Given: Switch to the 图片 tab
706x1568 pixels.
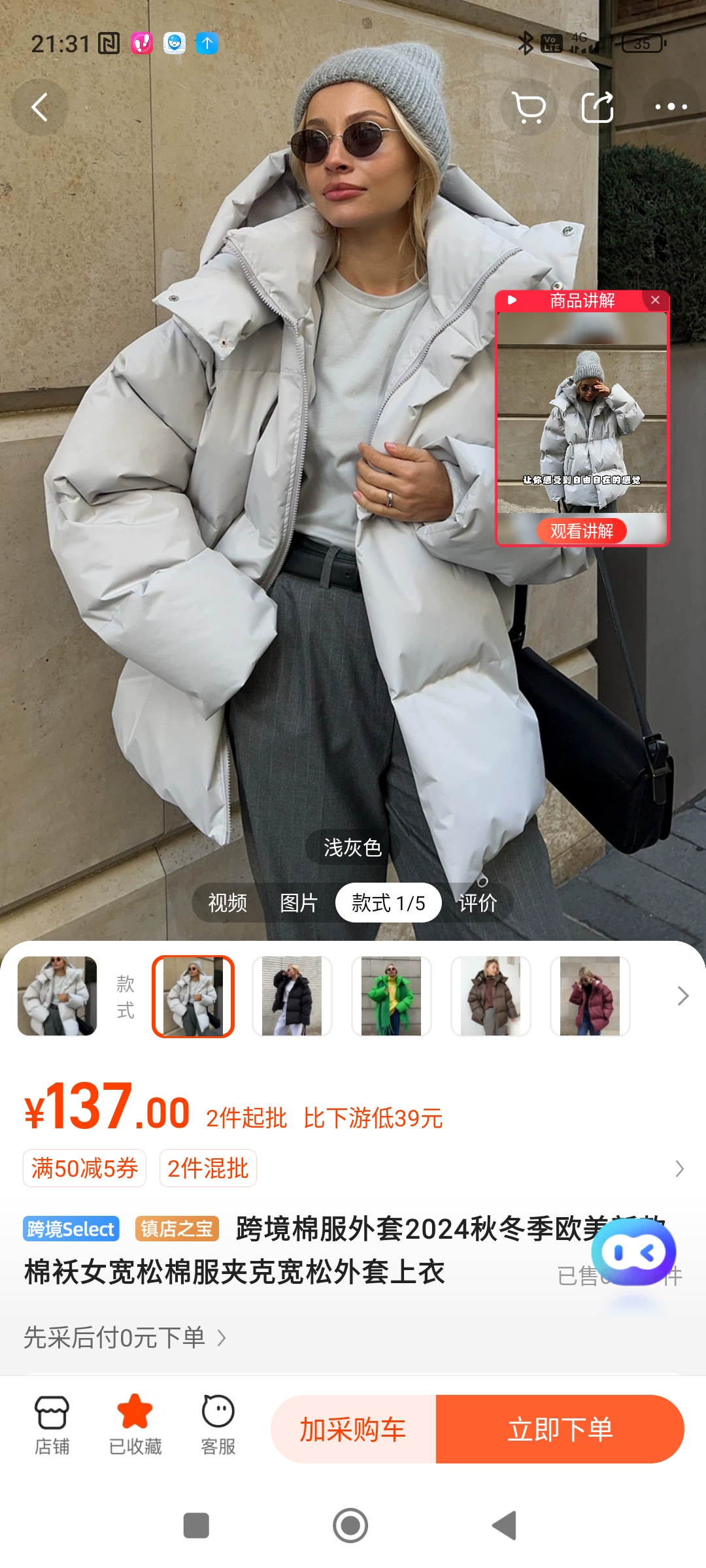Looking at the screenshot, I should tap(299, 903).
